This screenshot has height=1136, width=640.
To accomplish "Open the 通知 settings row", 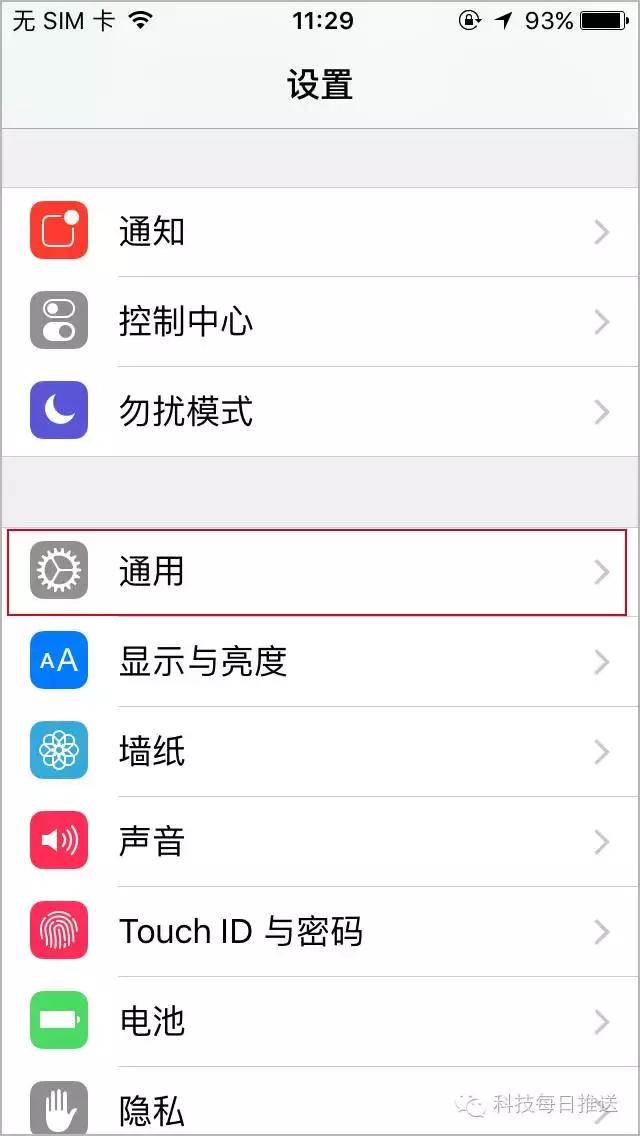I will [x=320, y=232].
